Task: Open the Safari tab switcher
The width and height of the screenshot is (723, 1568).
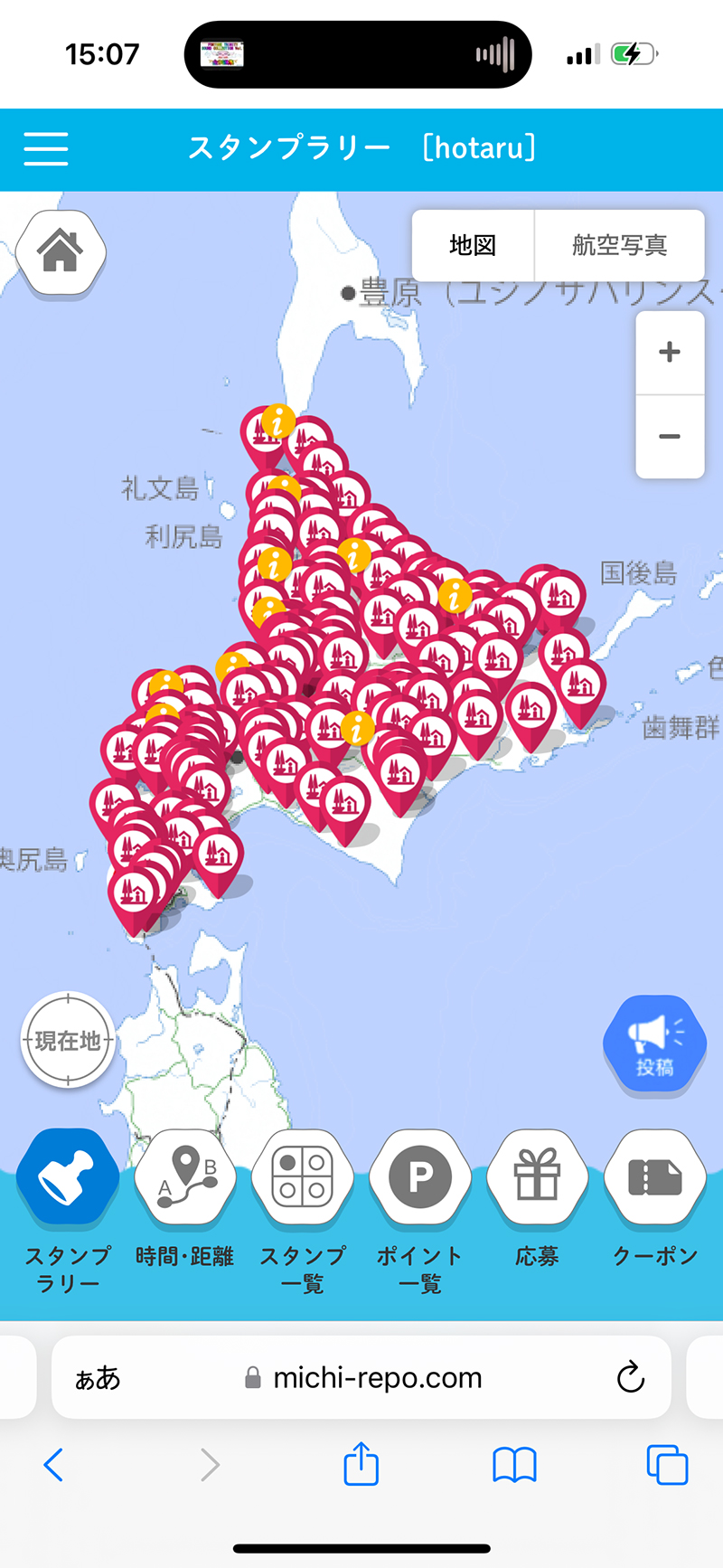Action: tap(668, 1465)
